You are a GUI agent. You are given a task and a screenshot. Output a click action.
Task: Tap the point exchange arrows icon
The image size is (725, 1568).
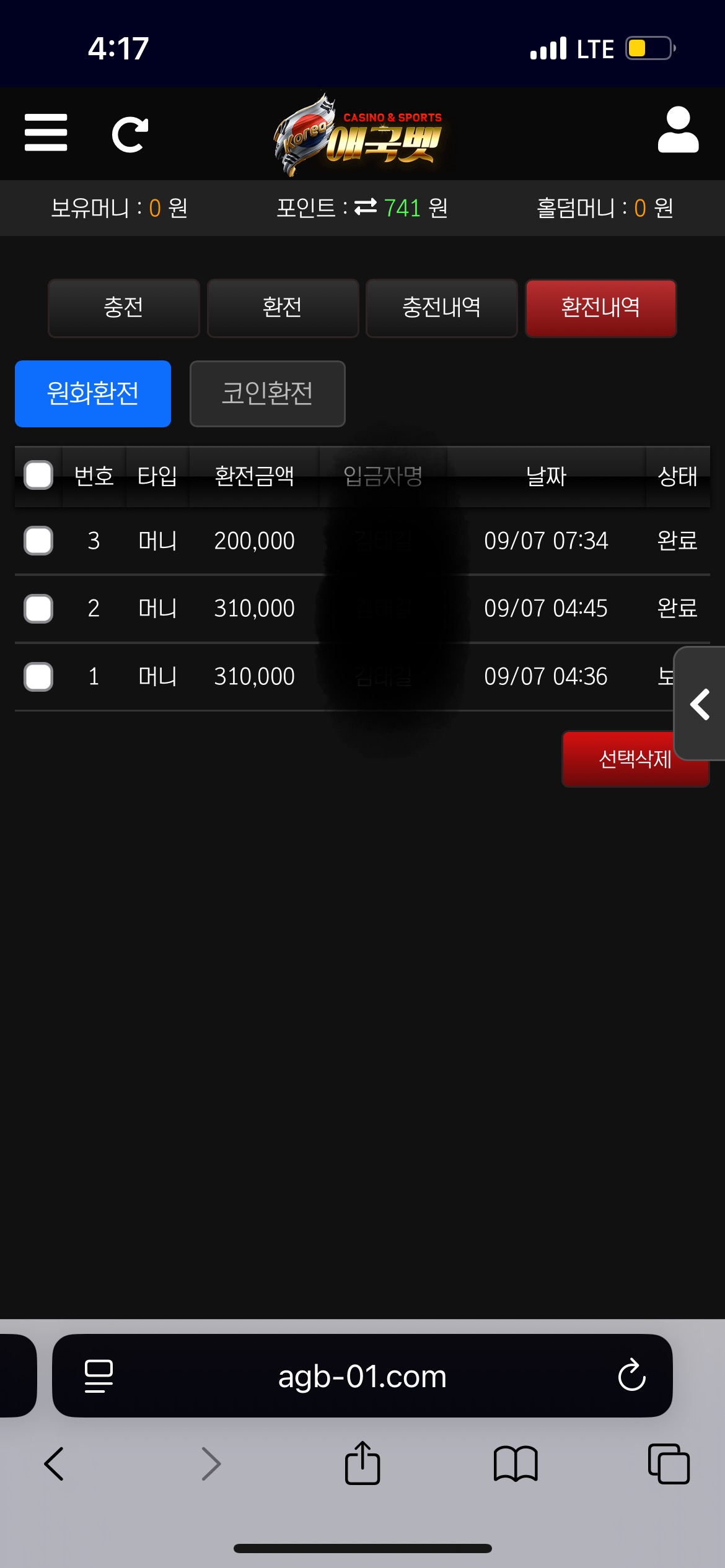[x=366, y=207]
